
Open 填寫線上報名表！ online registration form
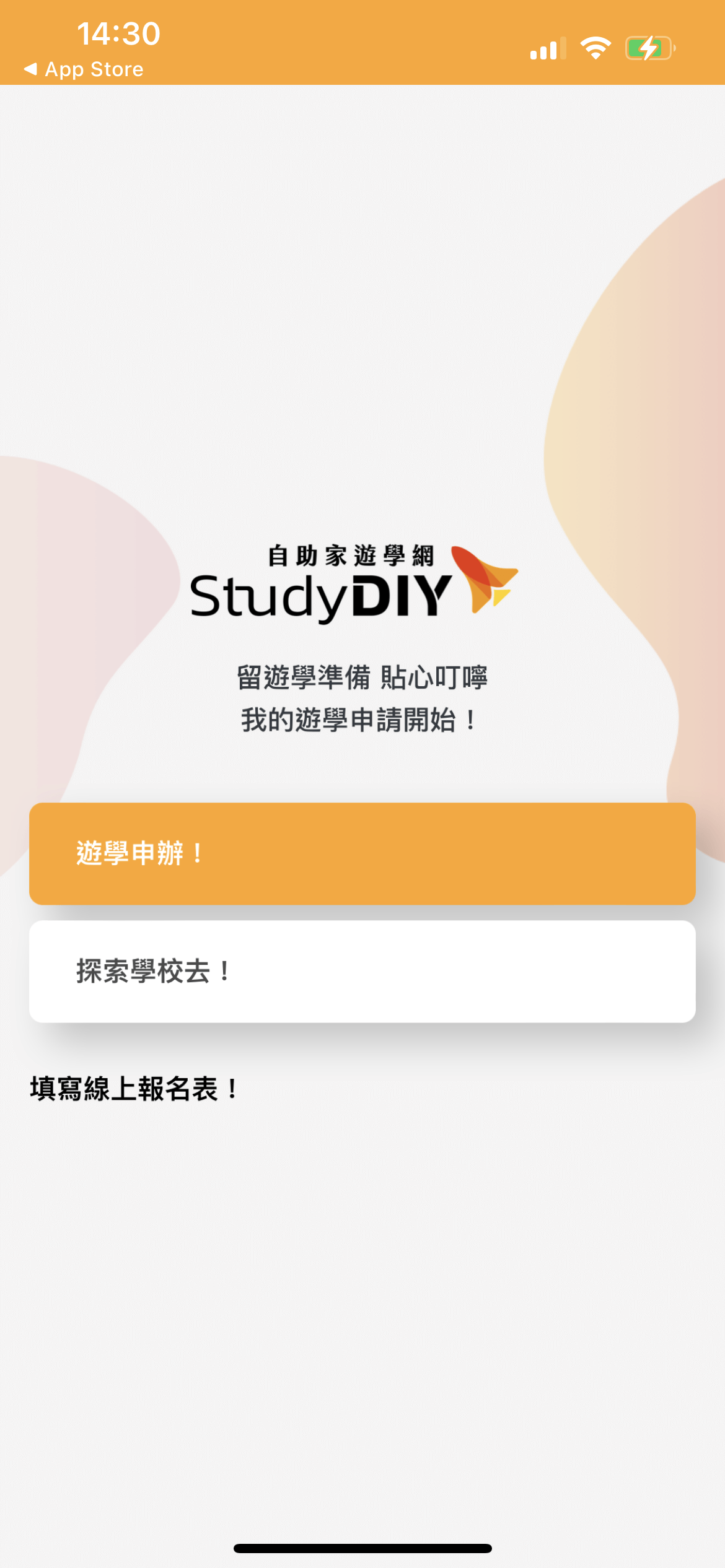pyautogui.click(x=134, y=1089)
